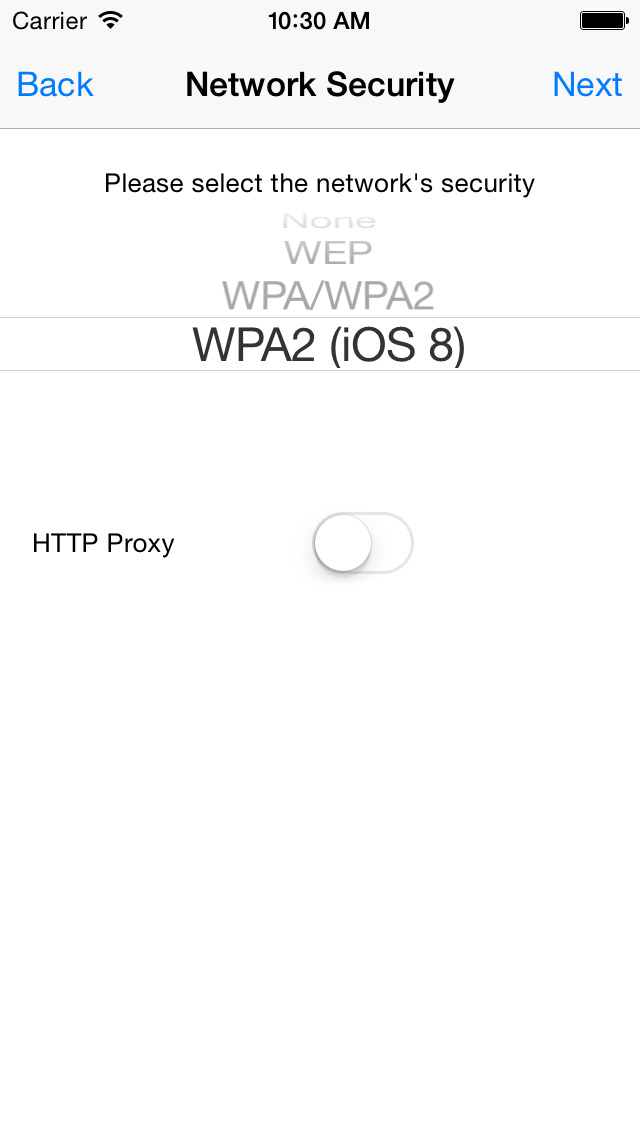The image size is (640, 1136).
Task: Tap Next to continue setup
Action: [x=587, y=85]
